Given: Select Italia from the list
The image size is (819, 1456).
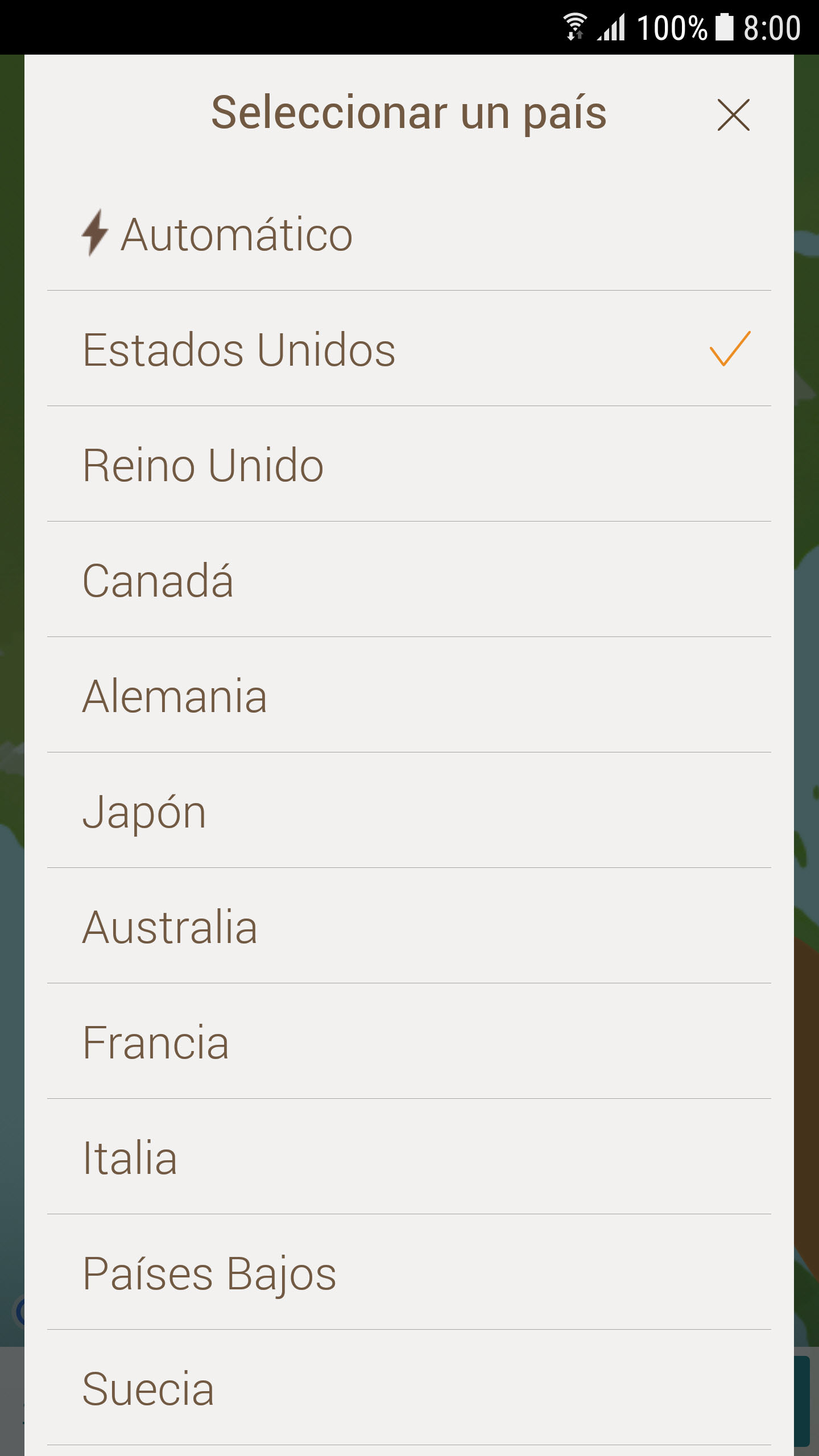Looking at the screenshot, I should (409, 1157).
